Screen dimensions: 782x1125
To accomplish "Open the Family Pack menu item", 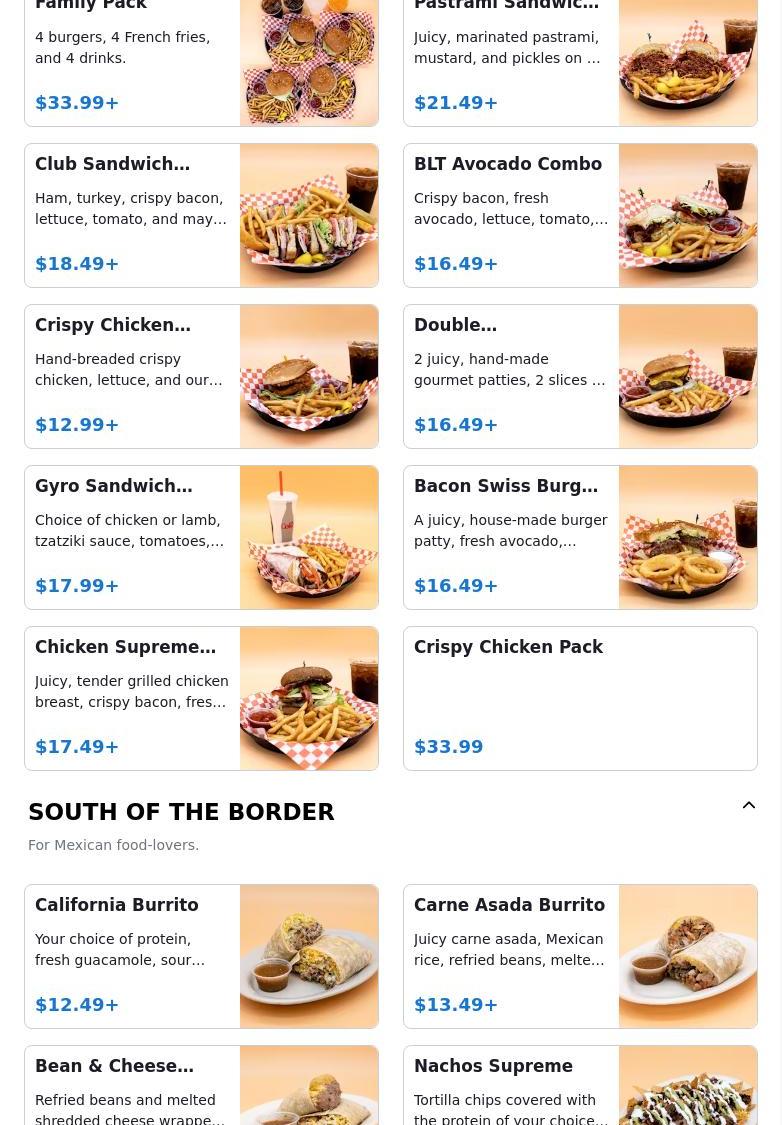I will (x=201, y=62).
